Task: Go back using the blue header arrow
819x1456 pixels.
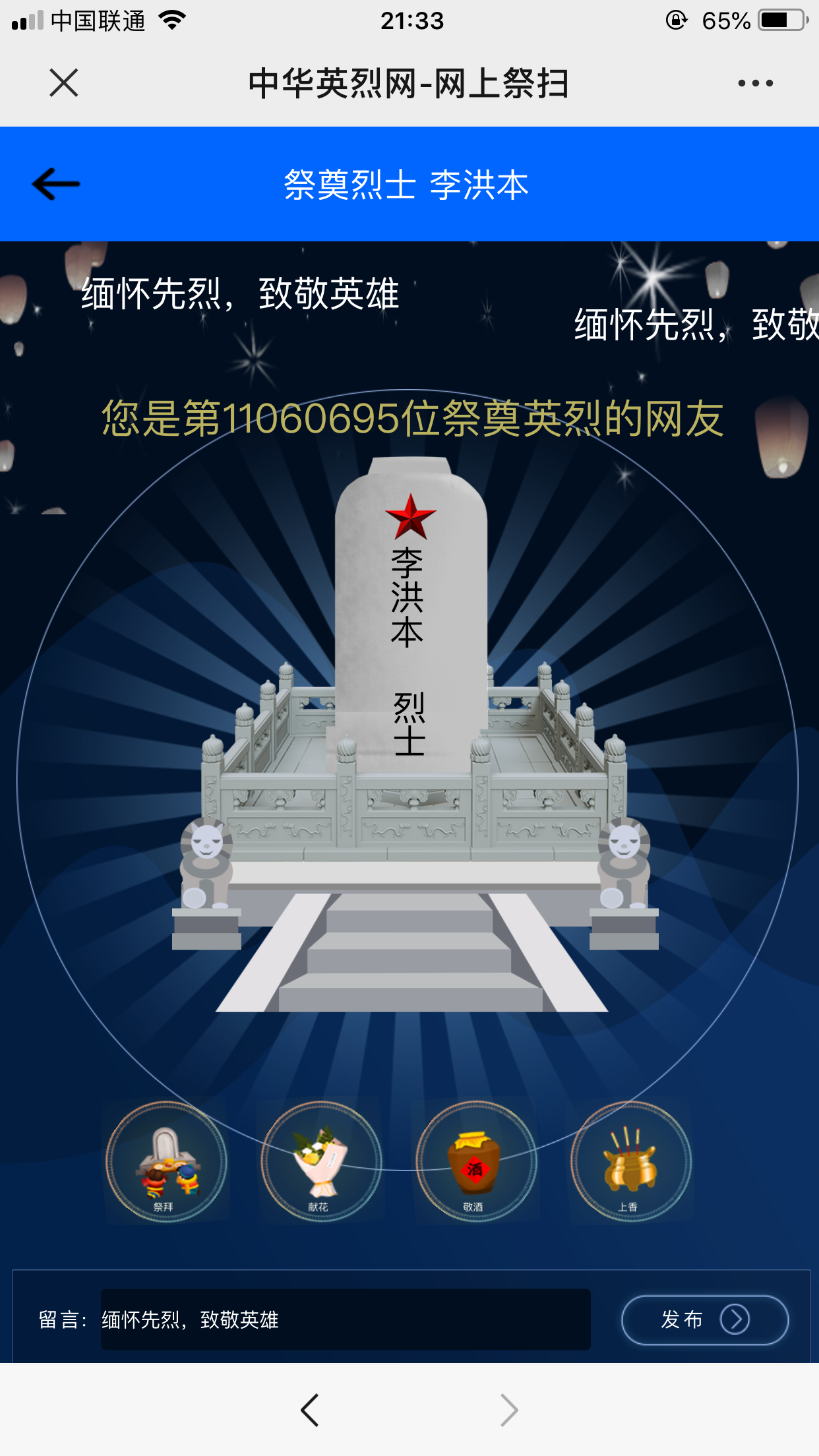Action: click(x=56, y=184)
